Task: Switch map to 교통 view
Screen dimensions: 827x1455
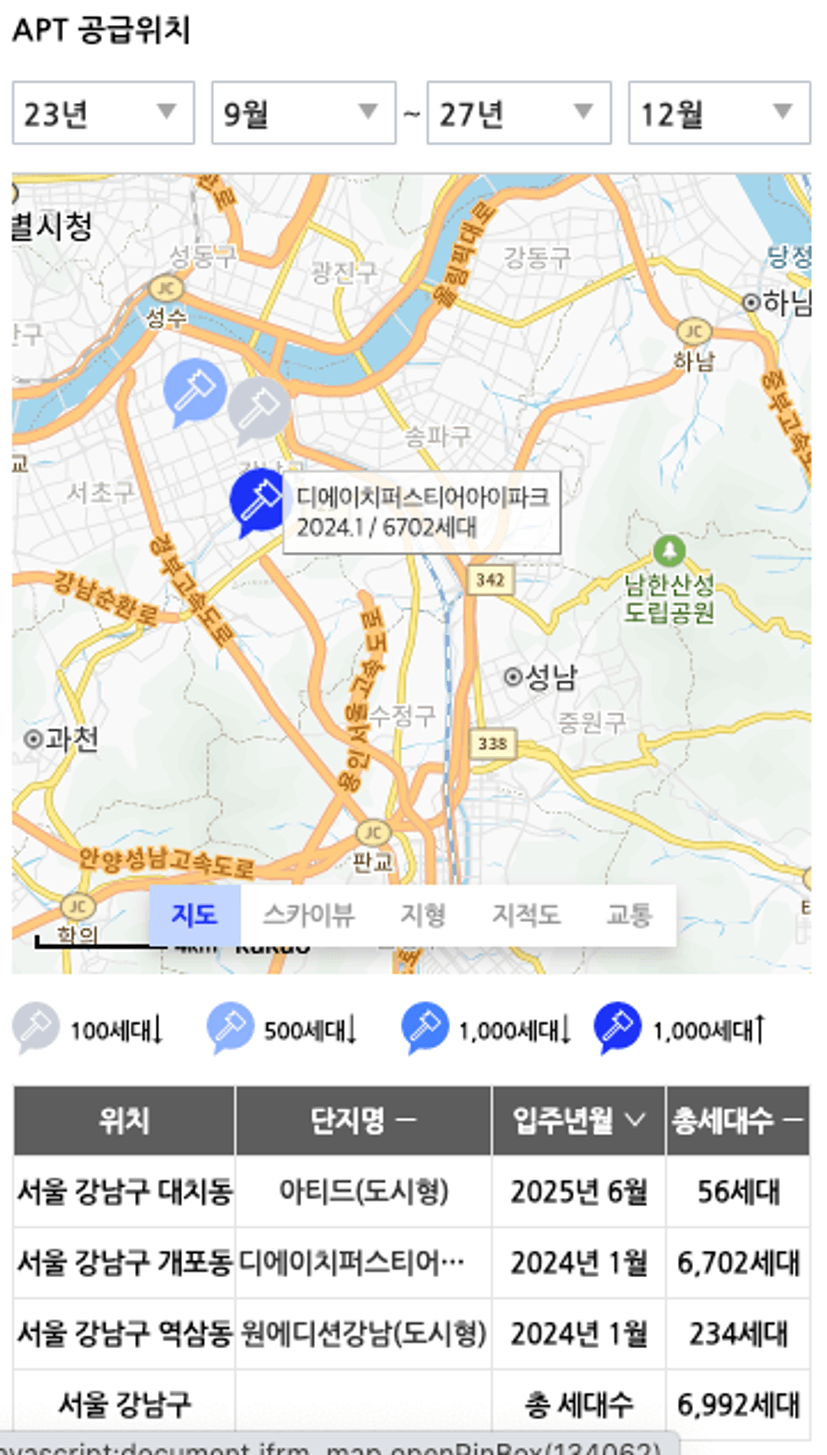Action: (629, 915)
